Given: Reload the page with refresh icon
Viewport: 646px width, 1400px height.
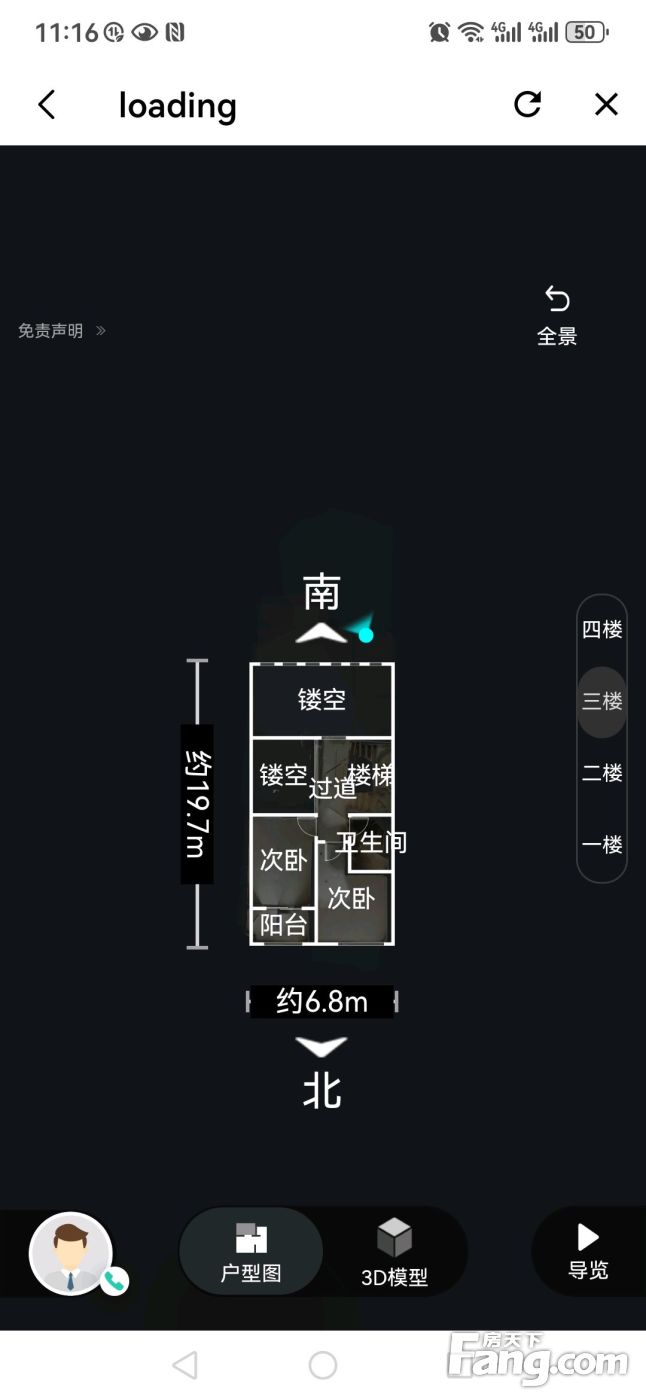Looking at the screenshot, I should (527, 104).
